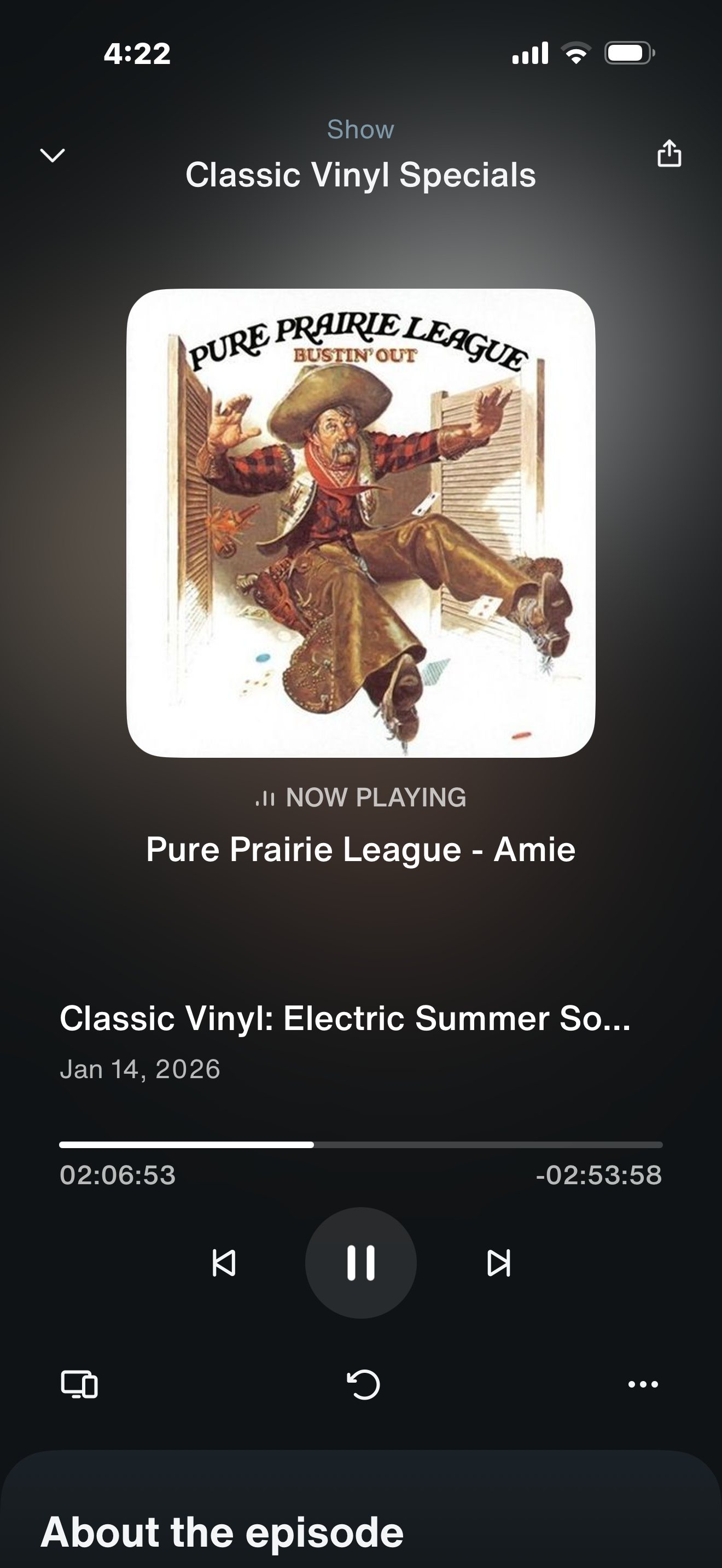Pause the current playback
Screen dimensions: 722x1568
click(x=361, y=1263)
